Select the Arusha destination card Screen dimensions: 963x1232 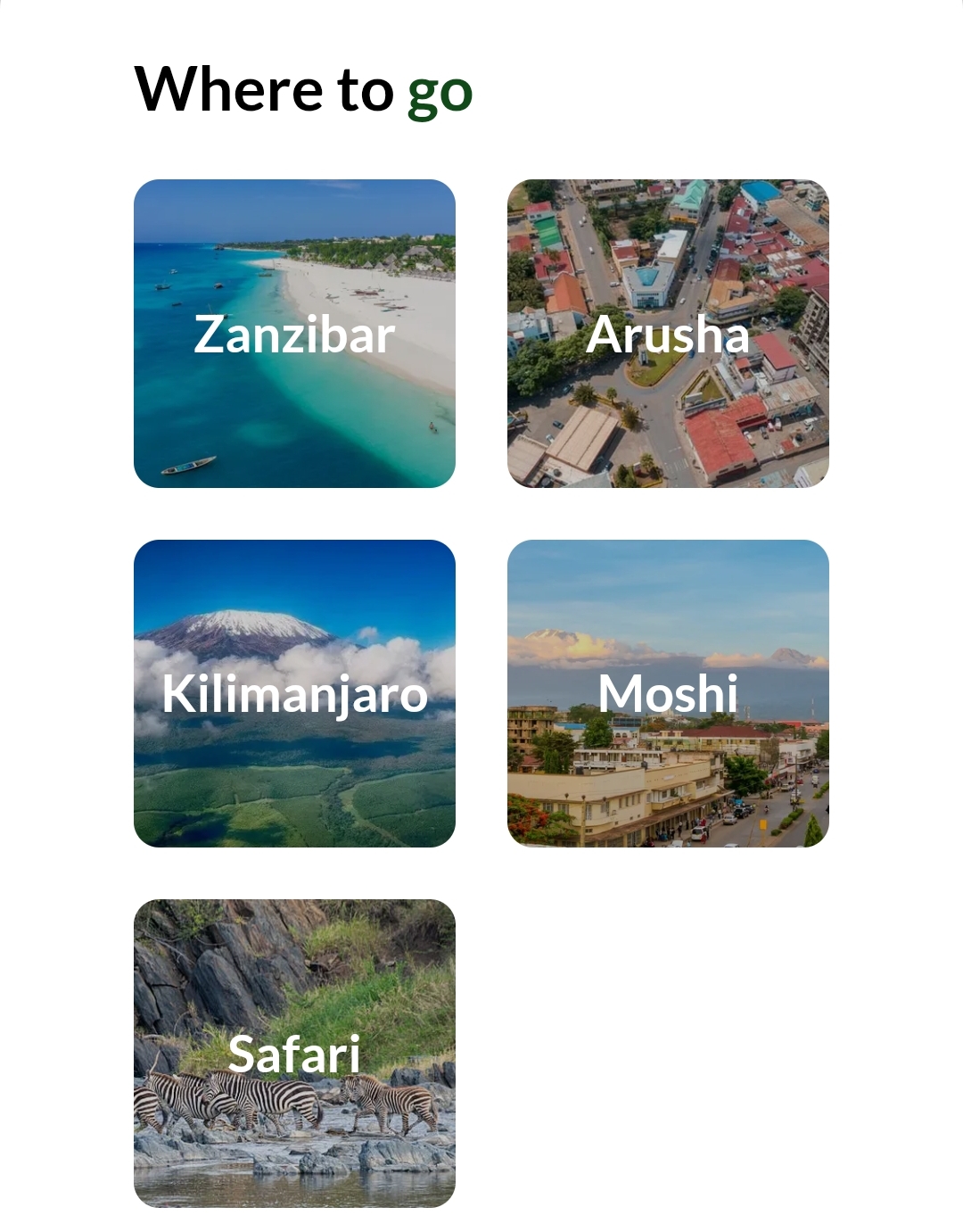tap(669, 333)
